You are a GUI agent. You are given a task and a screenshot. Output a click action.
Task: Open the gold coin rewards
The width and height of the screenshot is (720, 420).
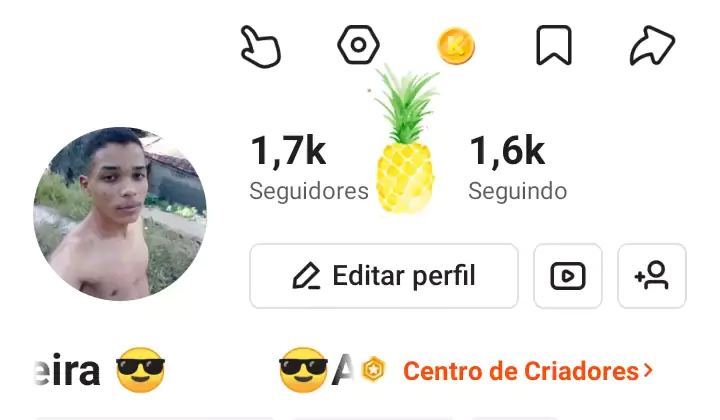click(456, 46)
